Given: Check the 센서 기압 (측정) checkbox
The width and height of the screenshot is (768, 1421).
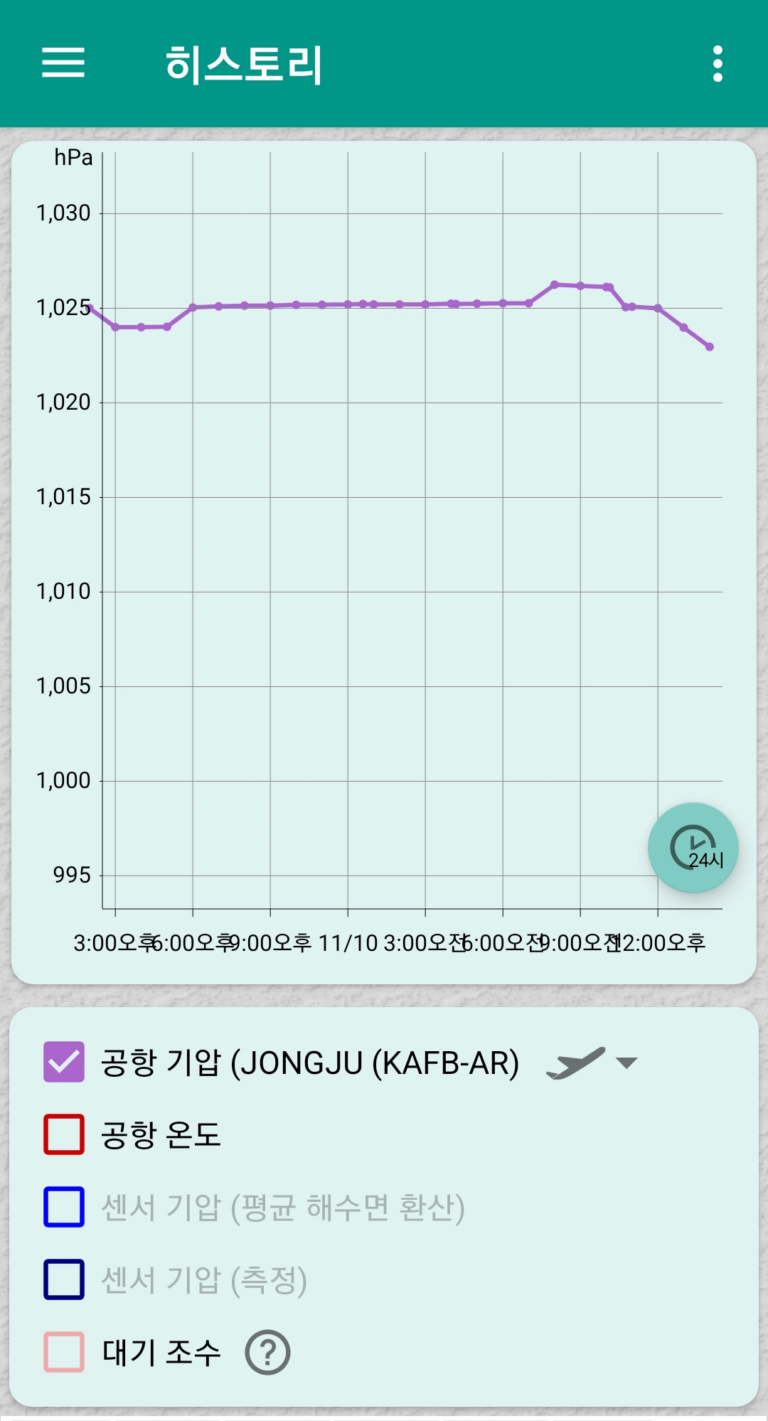Looking at the screenshot, I should (63, 1279).
